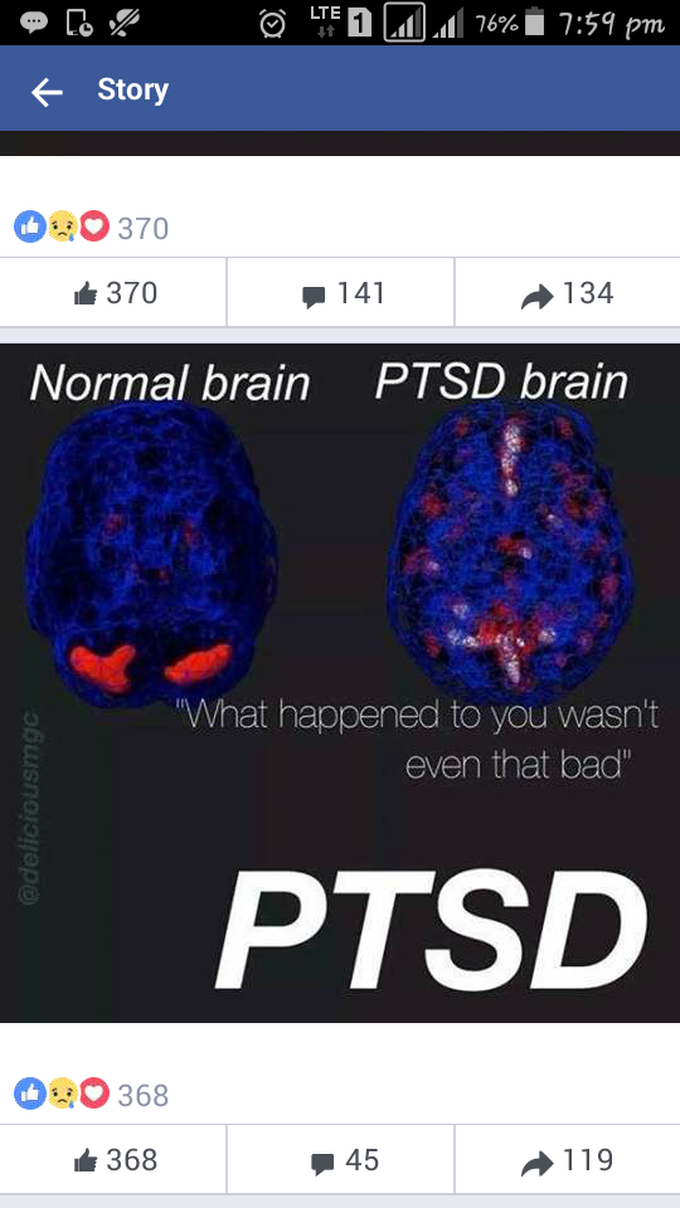
Task: Like the post with 368 likes
Action: tap(114, 1160)
